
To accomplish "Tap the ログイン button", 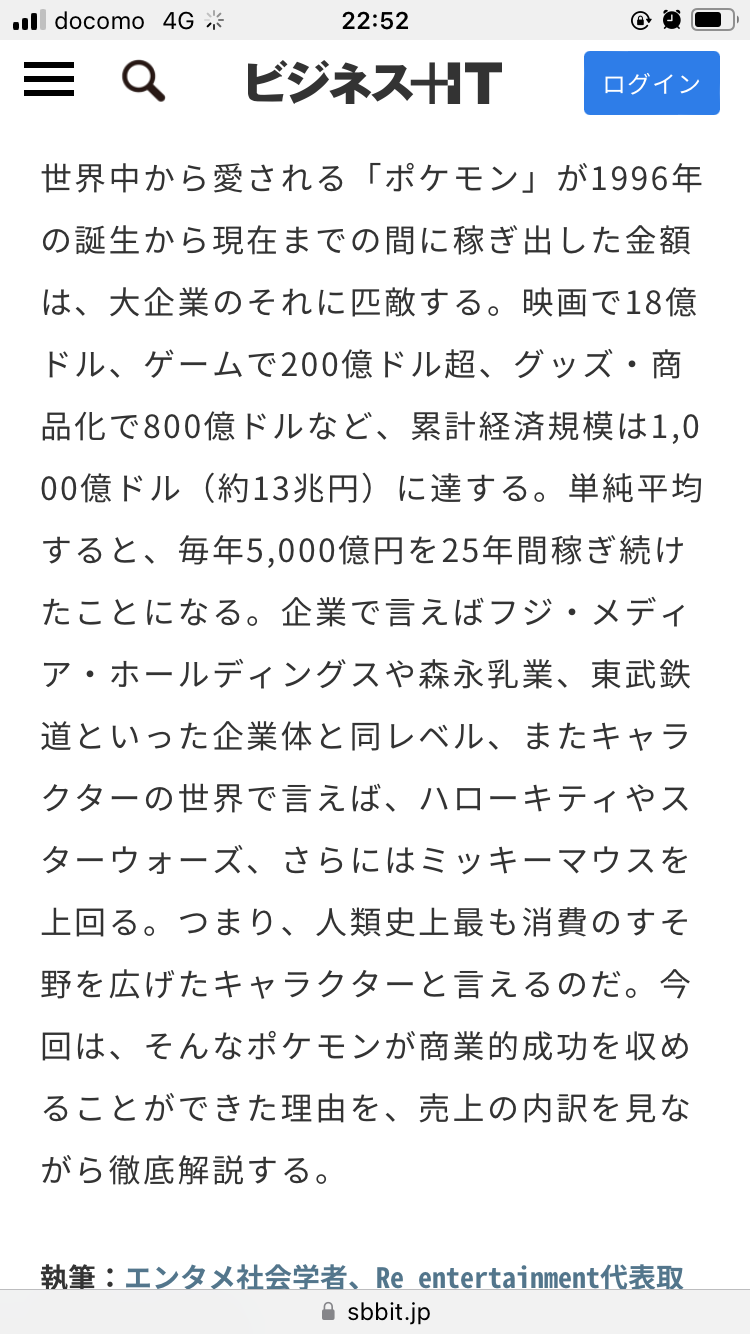I will (652, 83).
